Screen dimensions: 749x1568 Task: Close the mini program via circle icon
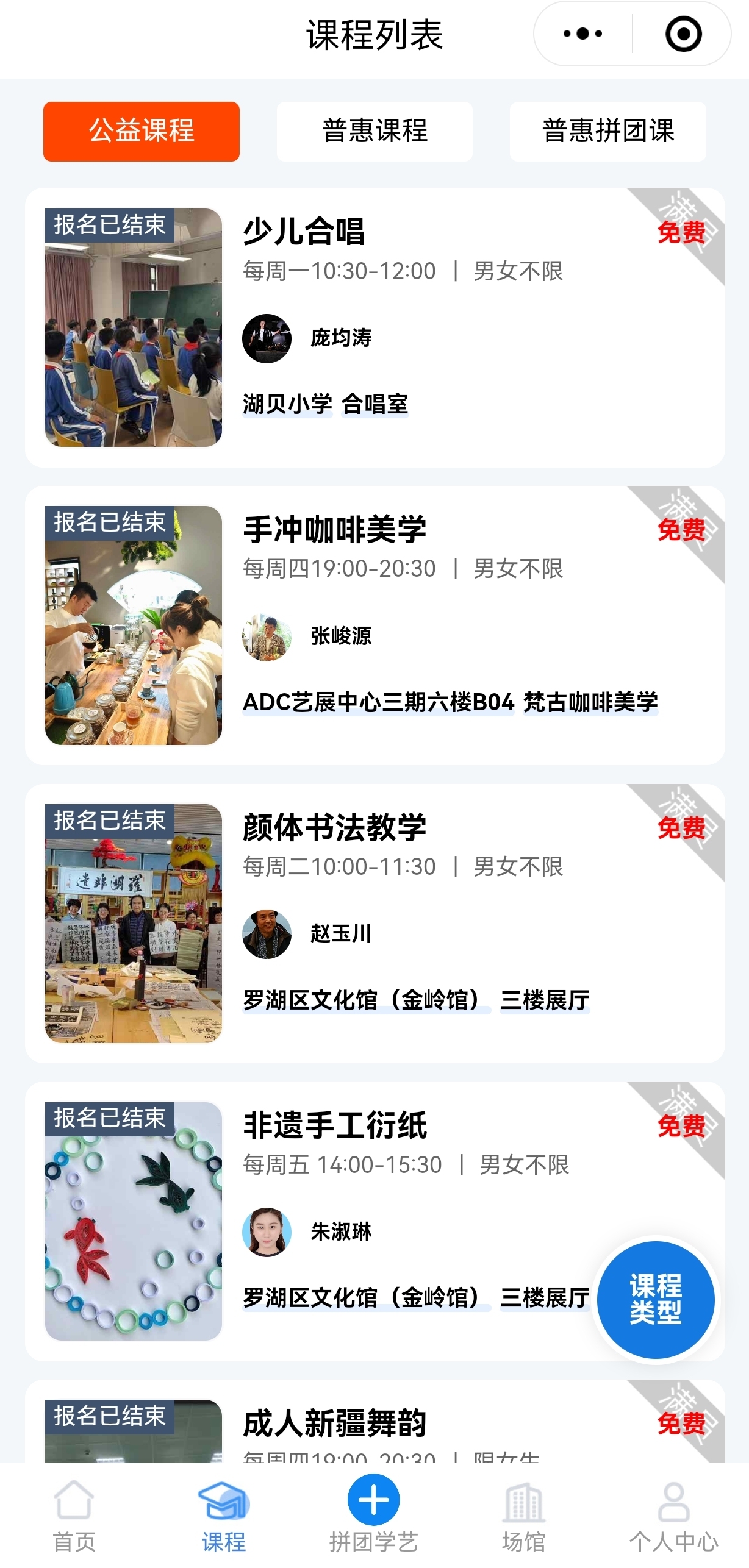pyautogui.click(x=683, y=34)
